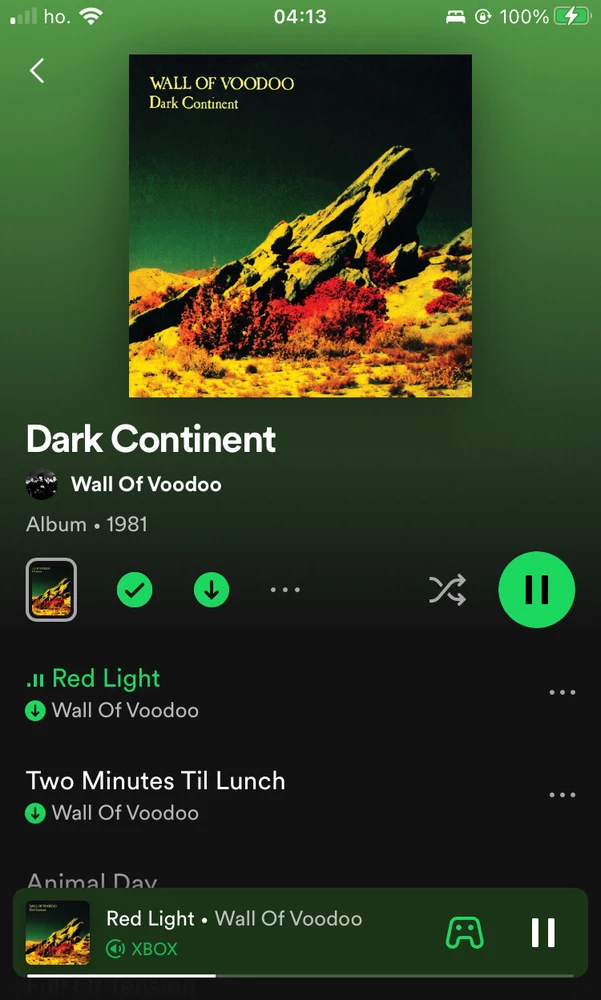
Task: Open Wall Of Voodoo artist page
Action: point(145,485)
